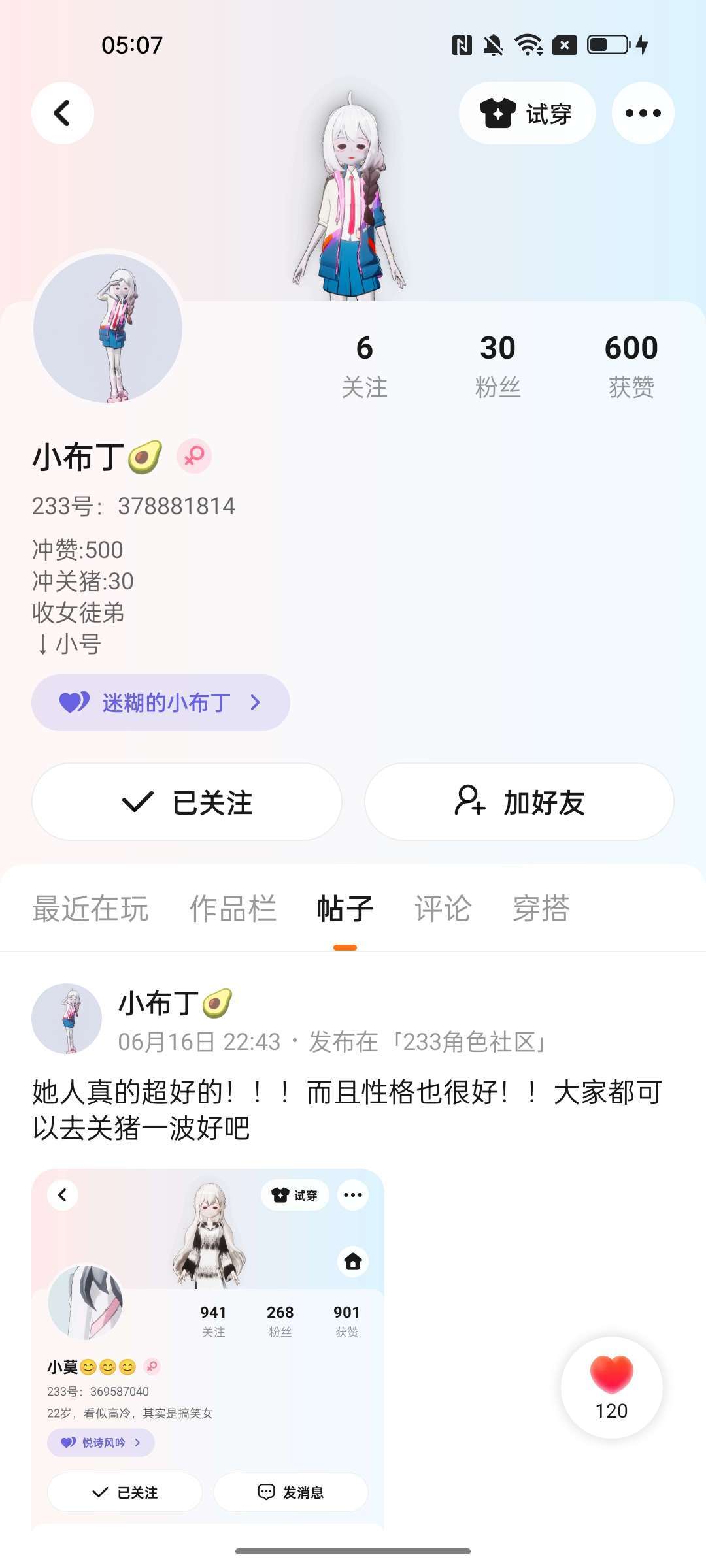Switch to the 最近在玩 tab

coord(90,909)
